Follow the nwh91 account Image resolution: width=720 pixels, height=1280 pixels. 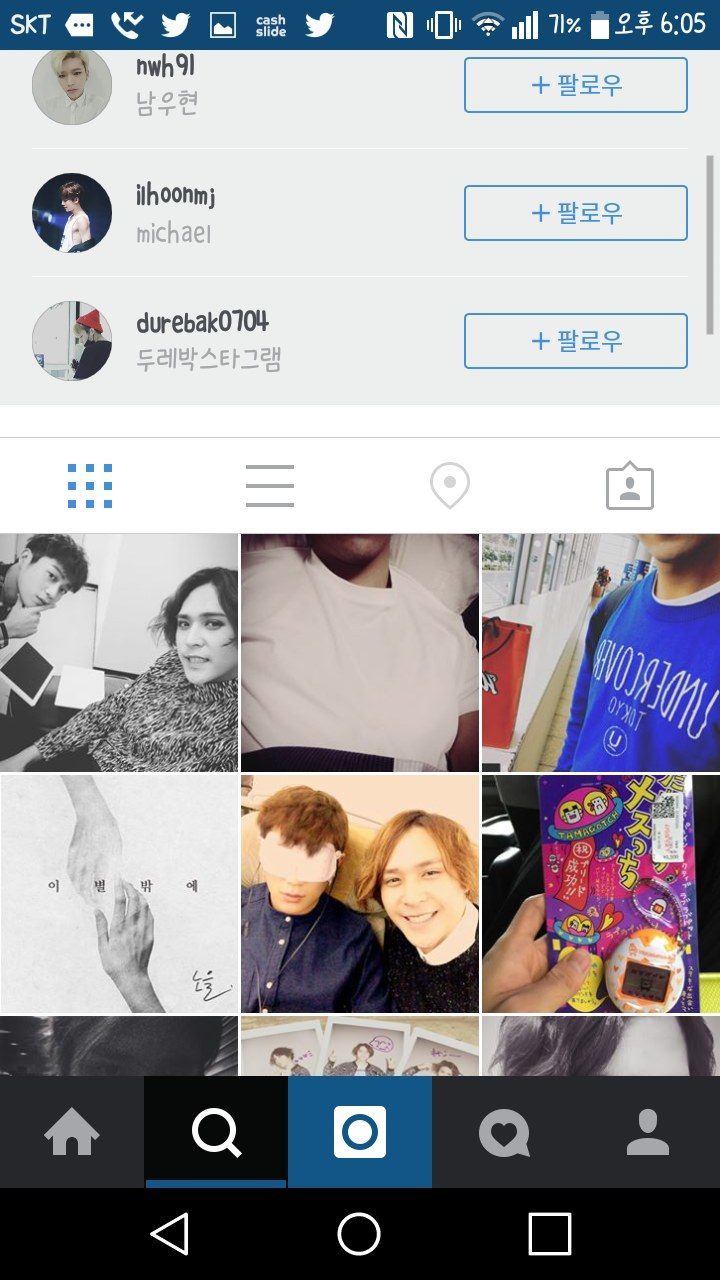[x=575, y=85]
